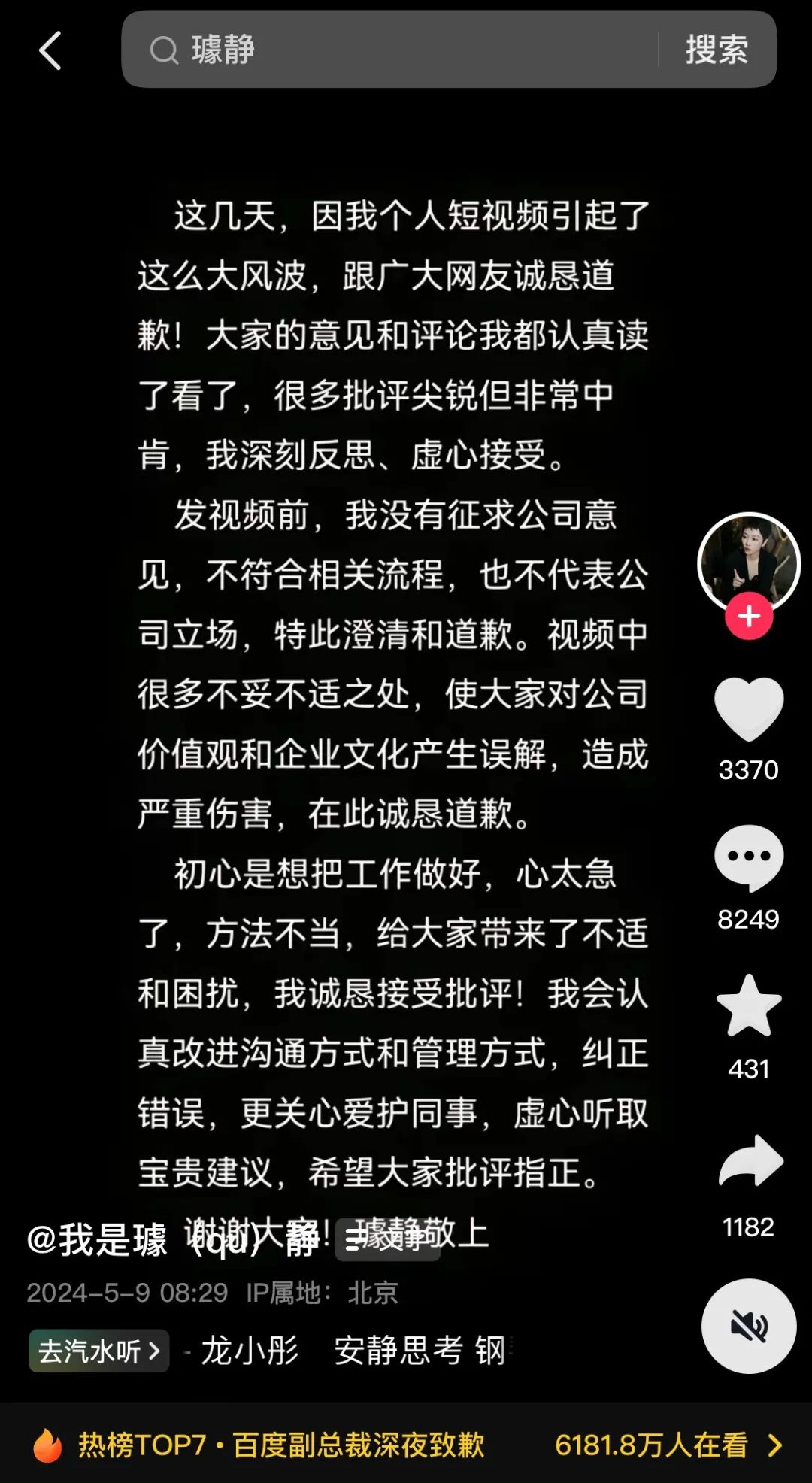The height and width of the screenshot is (1483, 812).
Task: Open the author's profile avatar
Action: (x=748, y=561)
